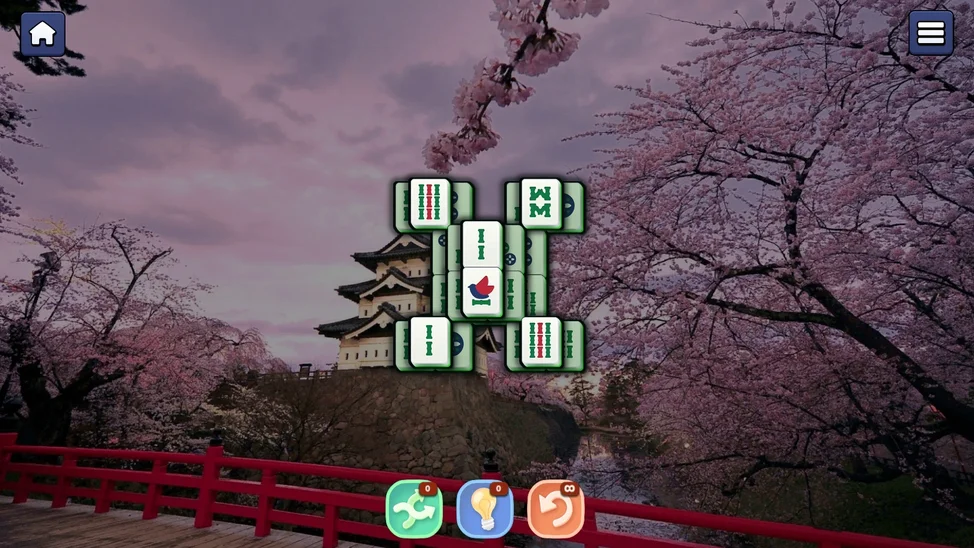Select the nine-bamboo tile beside the WM tile
Image resolution: width=974 pixels, height=548 pixels.
(430, 203)
